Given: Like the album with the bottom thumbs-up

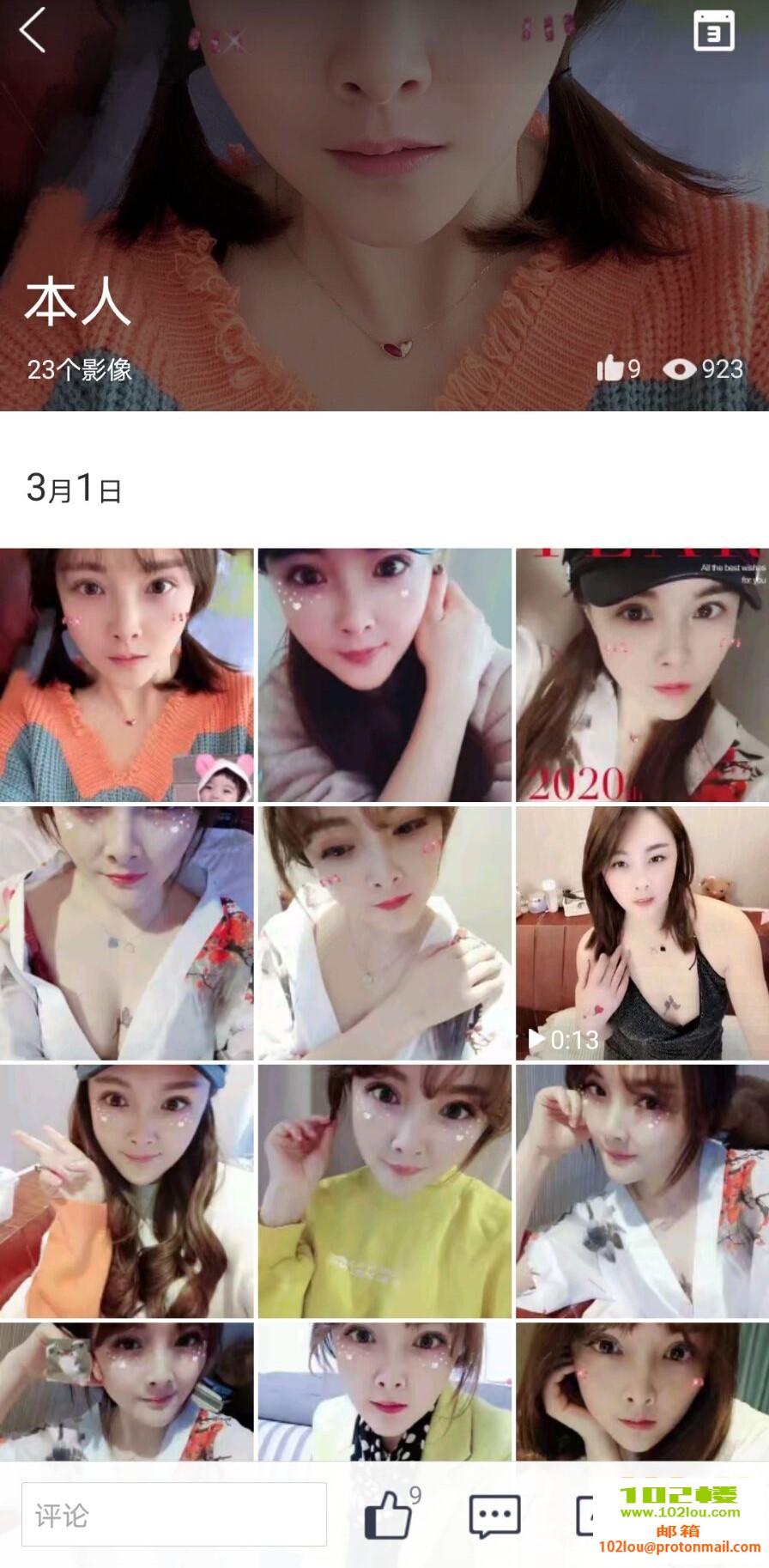Looking at the screenshot, I should pyautogui.click(x=389, y=1515).
